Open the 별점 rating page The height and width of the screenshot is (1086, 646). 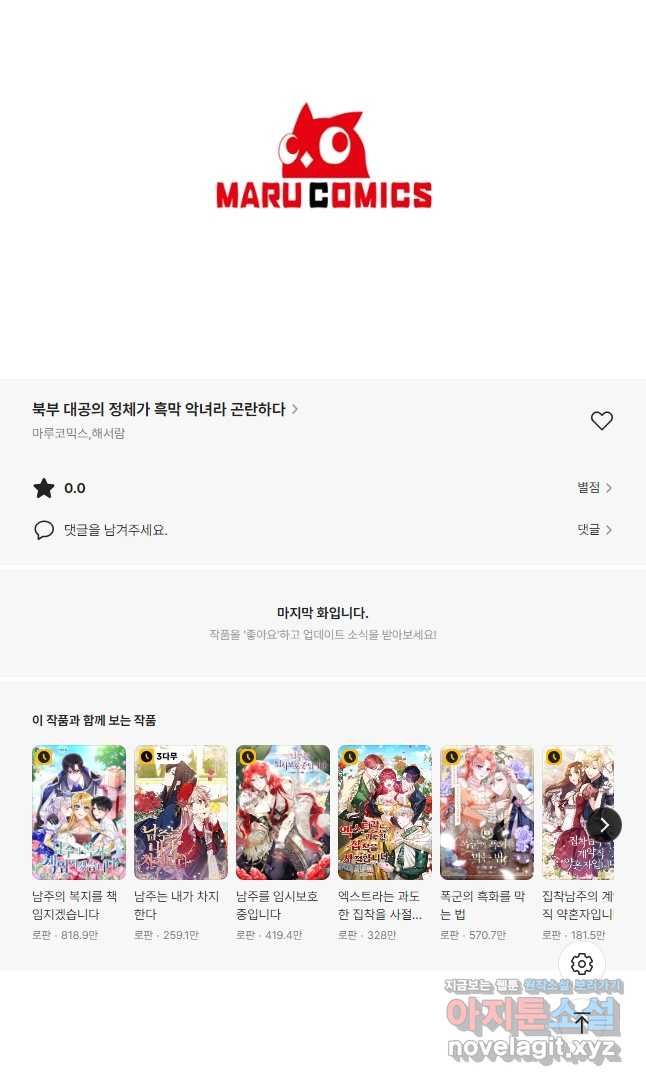[x=594, y=488]
